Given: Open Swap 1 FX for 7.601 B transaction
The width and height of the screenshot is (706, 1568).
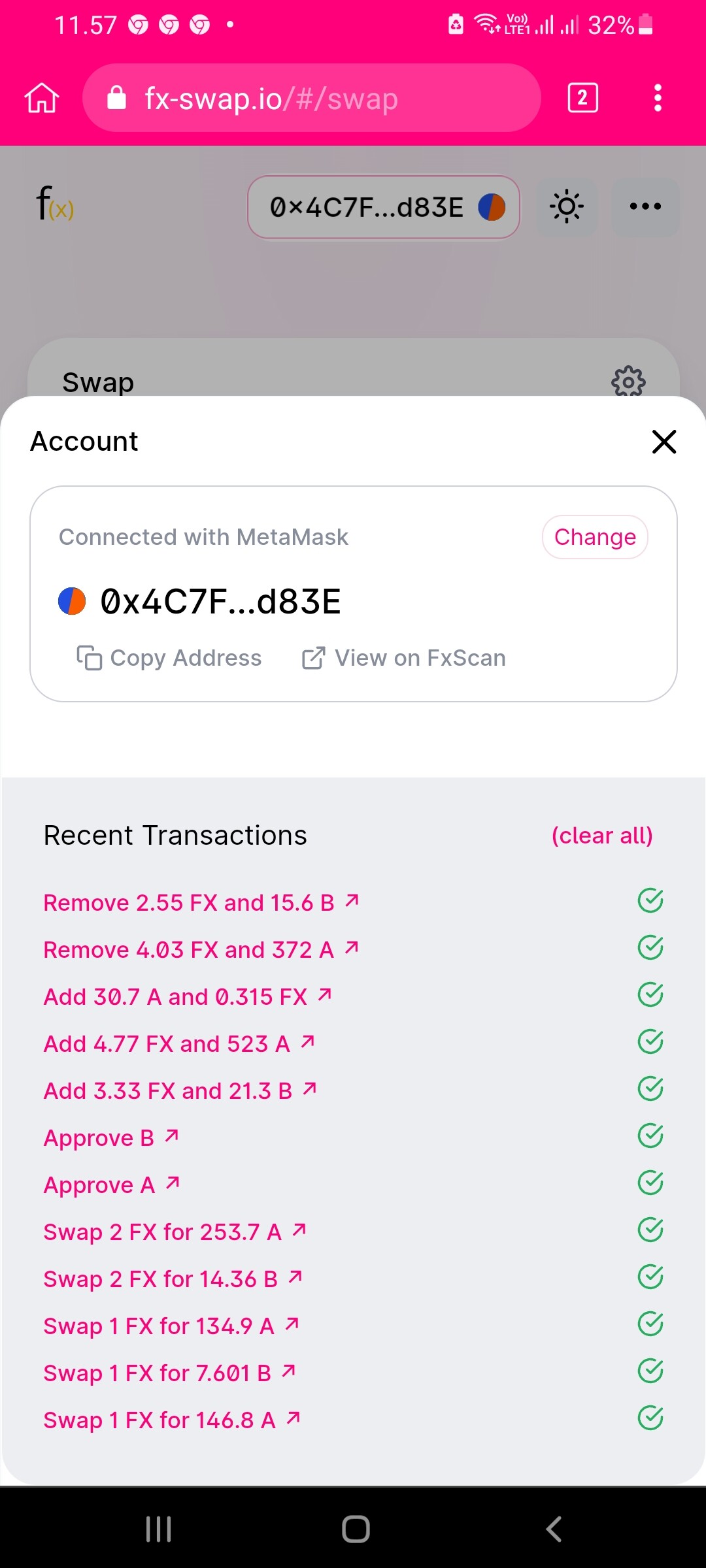Looking at the screenshot, I should click(x=169, y=1373).
